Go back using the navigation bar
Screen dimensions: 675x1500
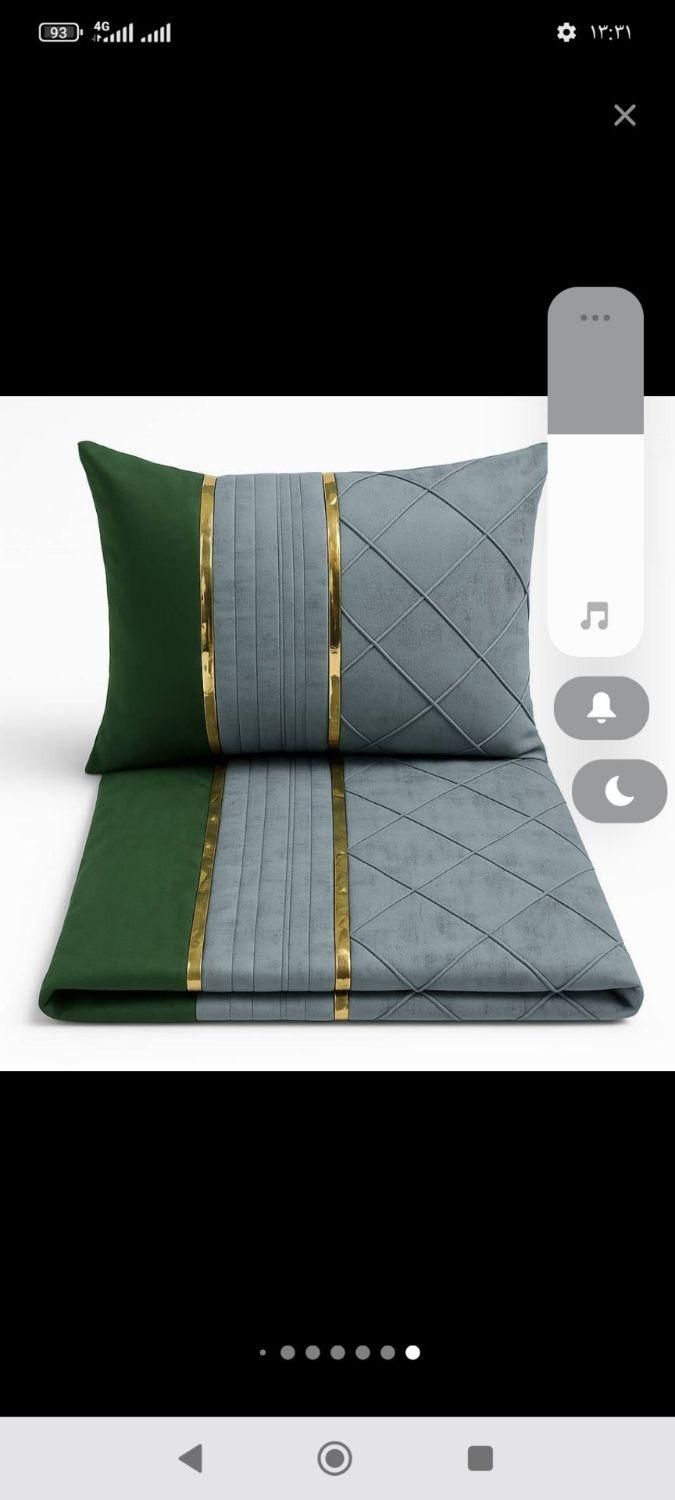point(190,1458)
